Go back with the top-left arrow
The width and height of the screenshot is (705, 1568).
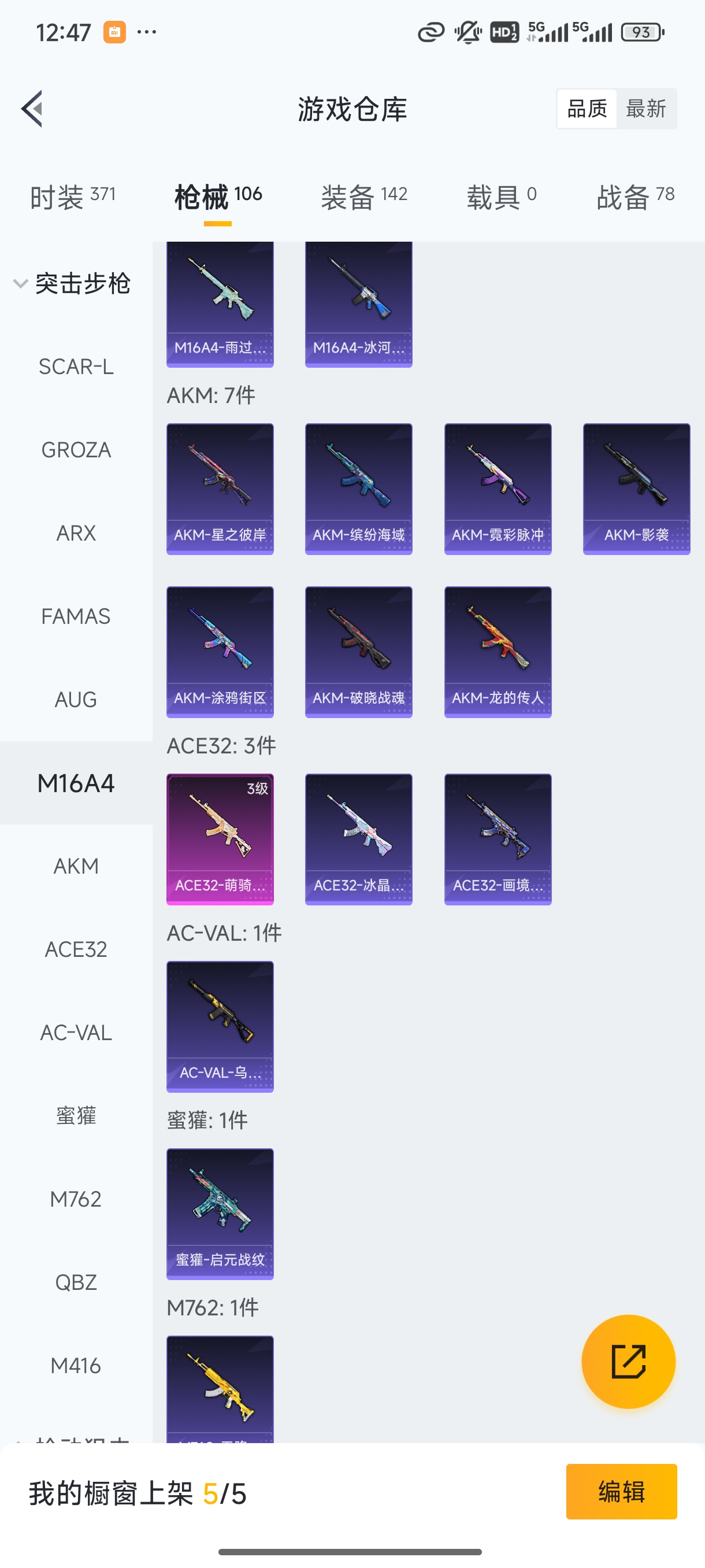point(32,109)
